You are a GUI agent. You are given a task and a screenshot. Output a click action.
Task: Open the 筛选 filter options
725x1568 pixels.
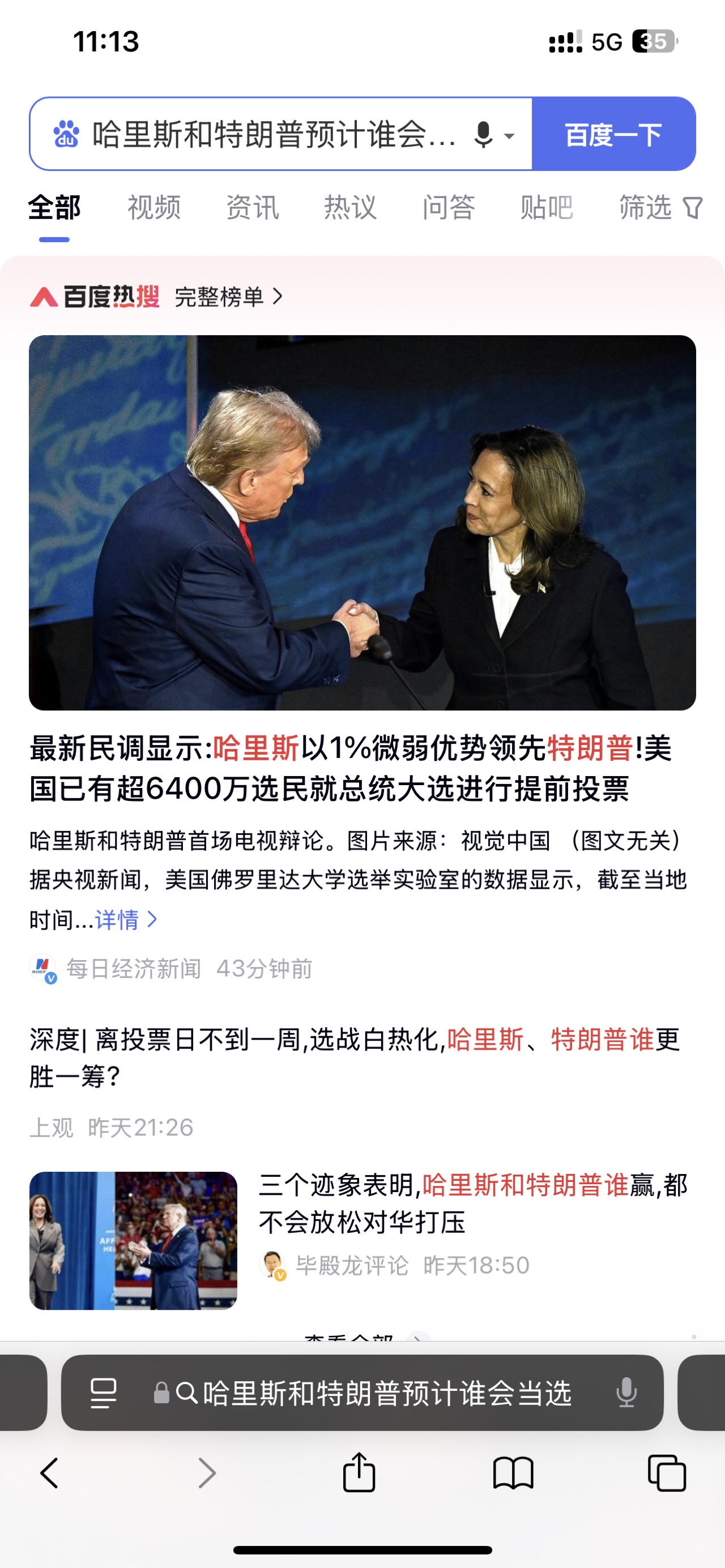click(660, 208)
